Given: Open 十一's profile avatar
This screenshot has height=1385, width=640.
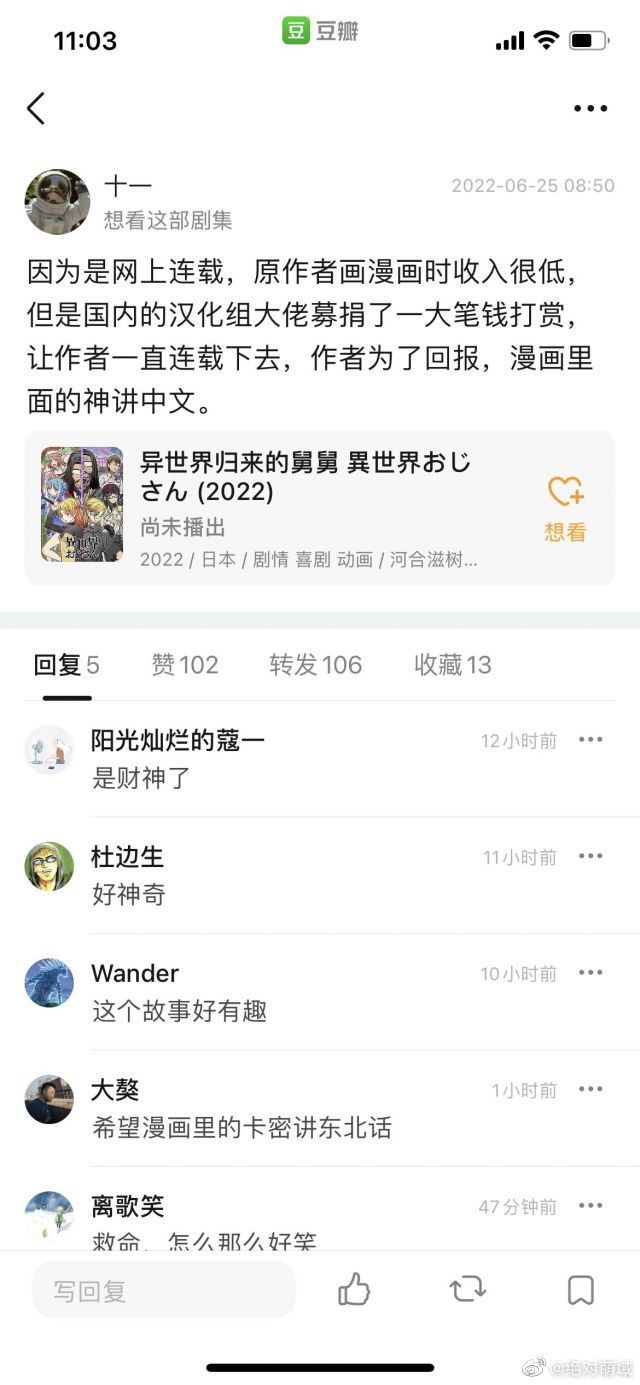Looking at the screenshot, I should [57, 201].
